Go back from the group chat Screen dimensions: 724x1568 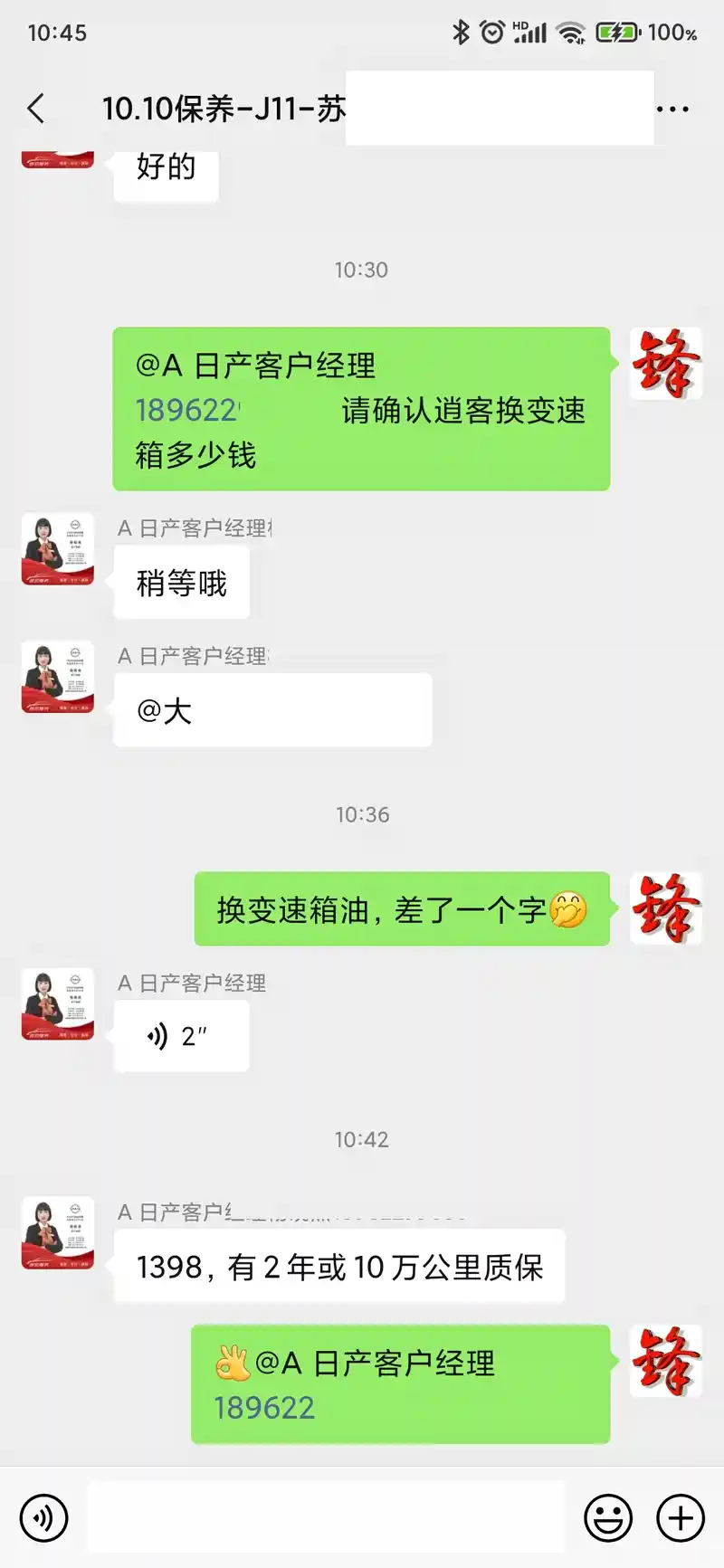point(36,109)
